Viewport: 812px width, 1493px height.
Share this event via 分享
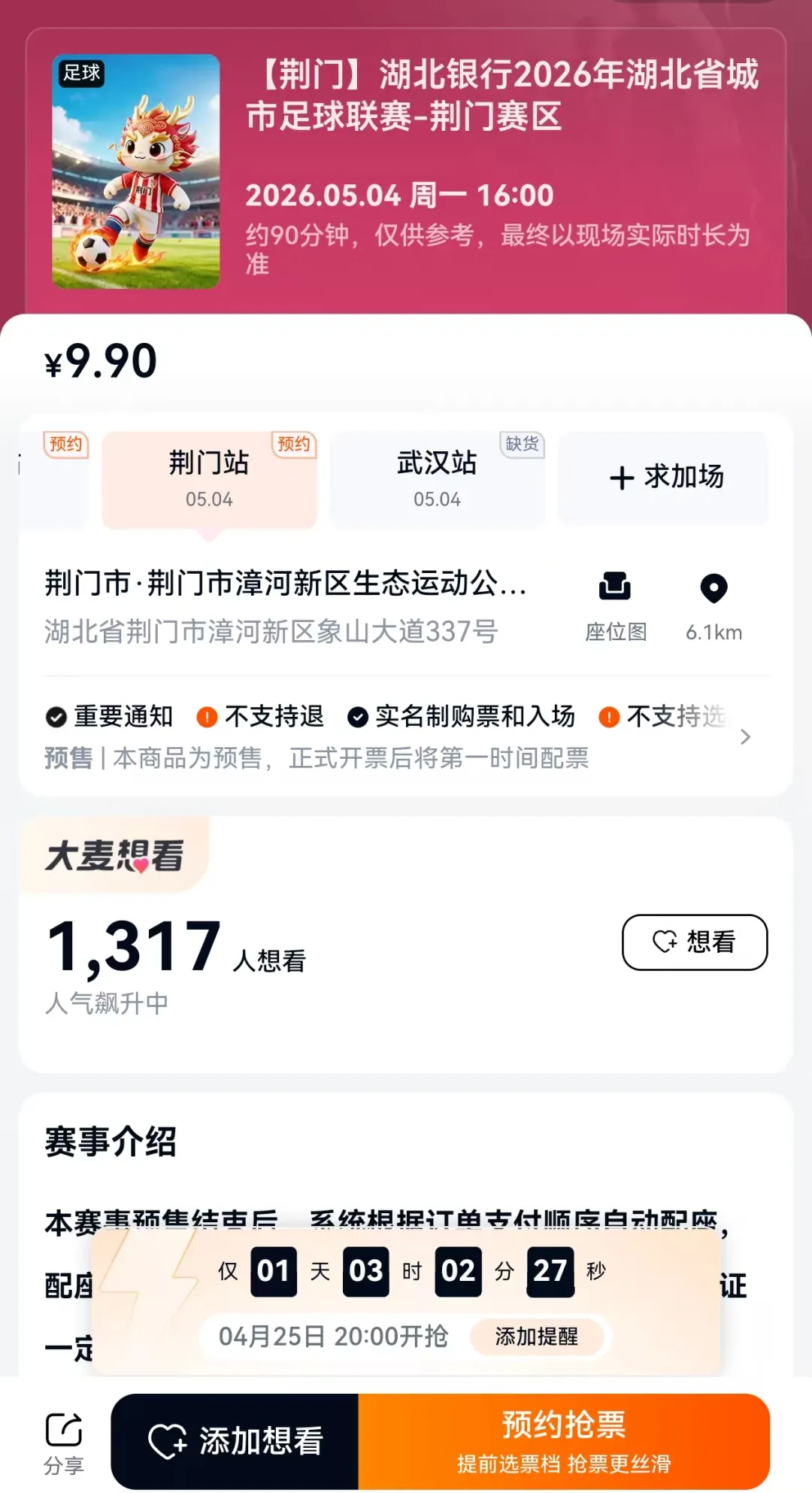pos(64,1442)
